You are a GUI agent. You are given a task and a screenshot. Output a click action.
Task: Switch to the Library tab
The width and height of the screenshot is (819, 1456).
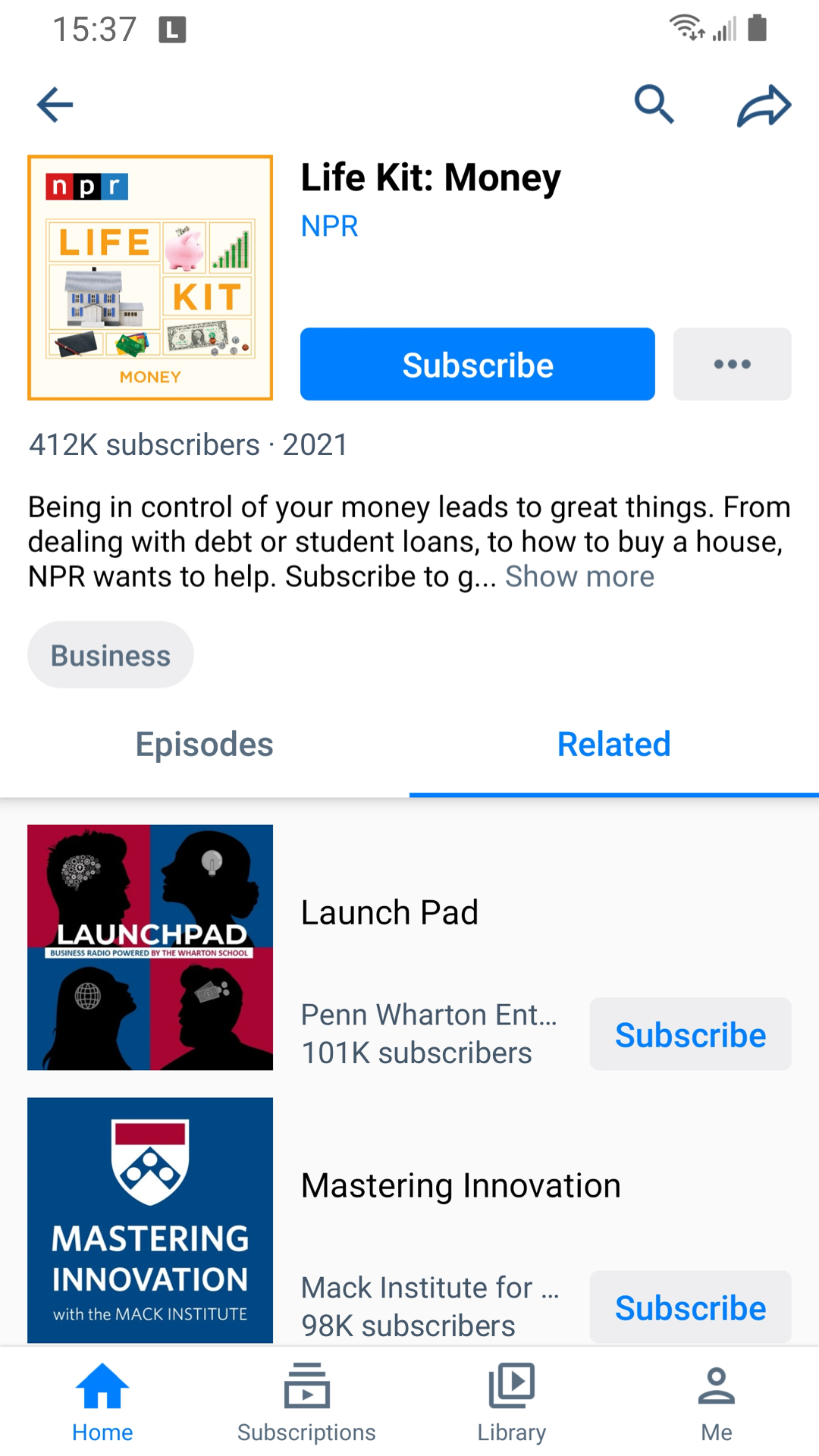click(x=512, y=1401)
